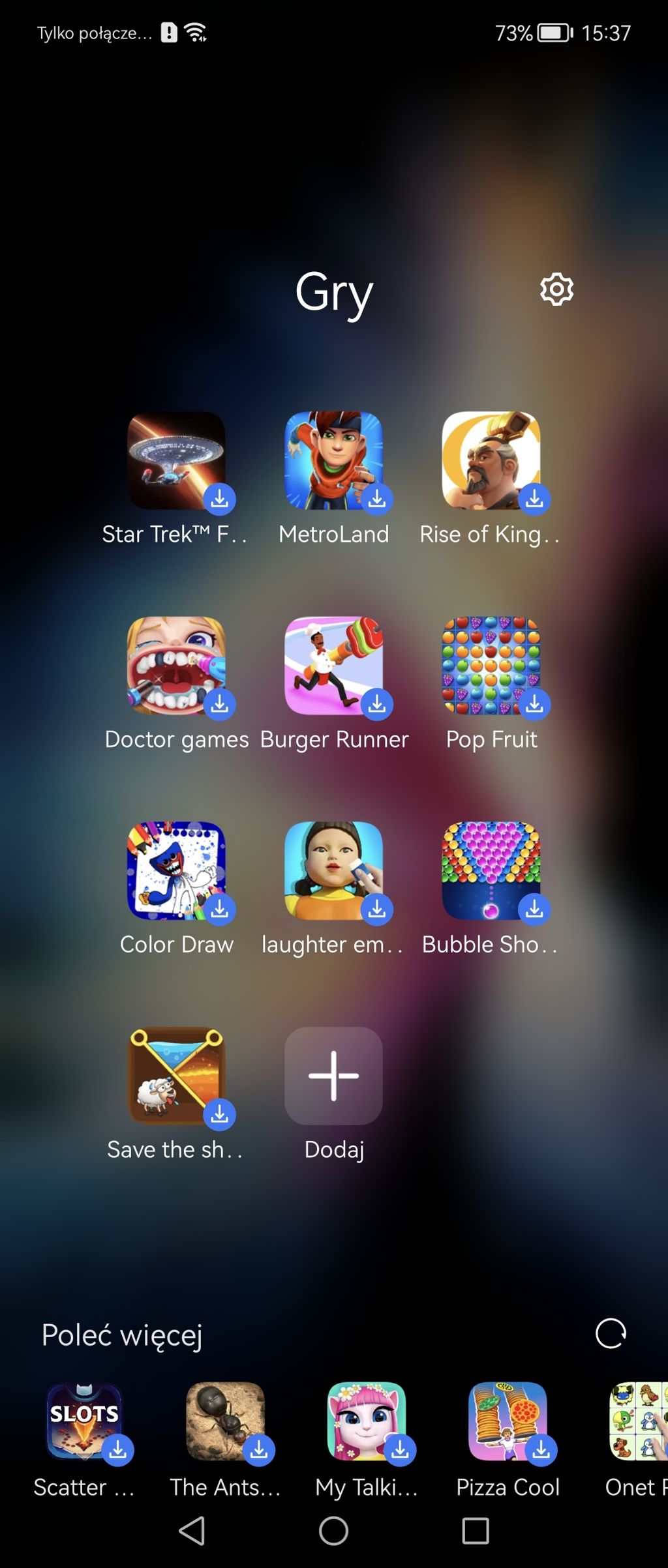Select the recommended Scatter Slots app
668x1568 pixels.
click(85, 1421)
